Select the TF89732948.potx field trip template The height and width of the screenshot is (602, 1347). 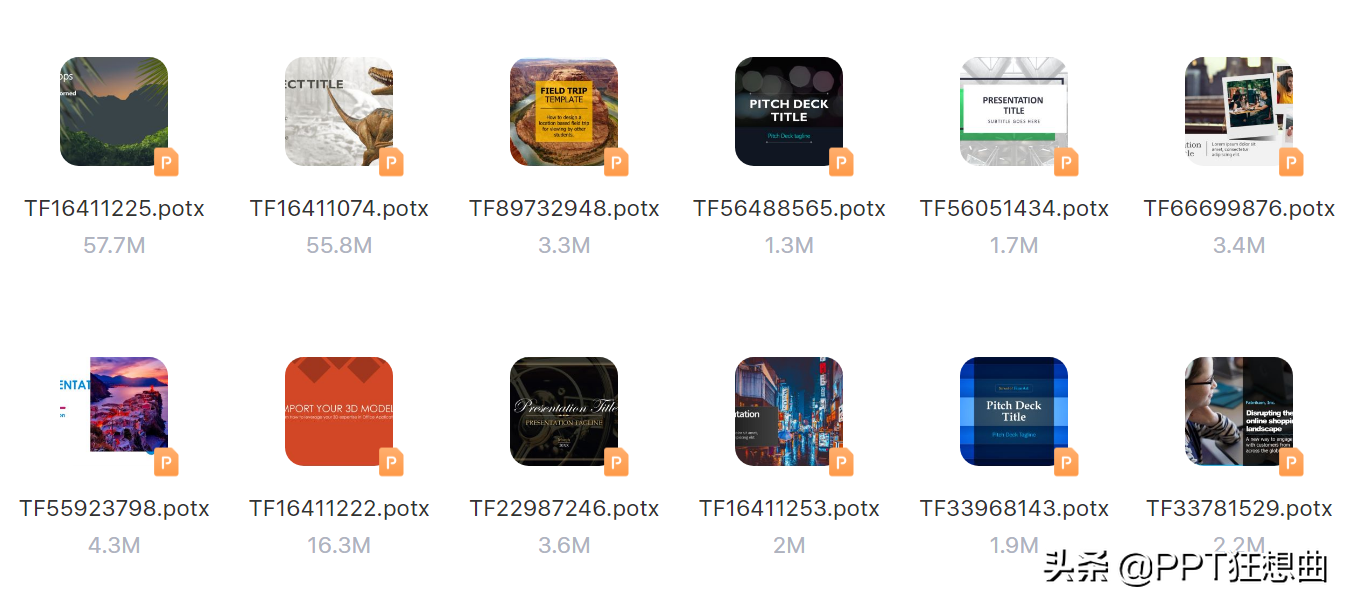pos(564,112)
